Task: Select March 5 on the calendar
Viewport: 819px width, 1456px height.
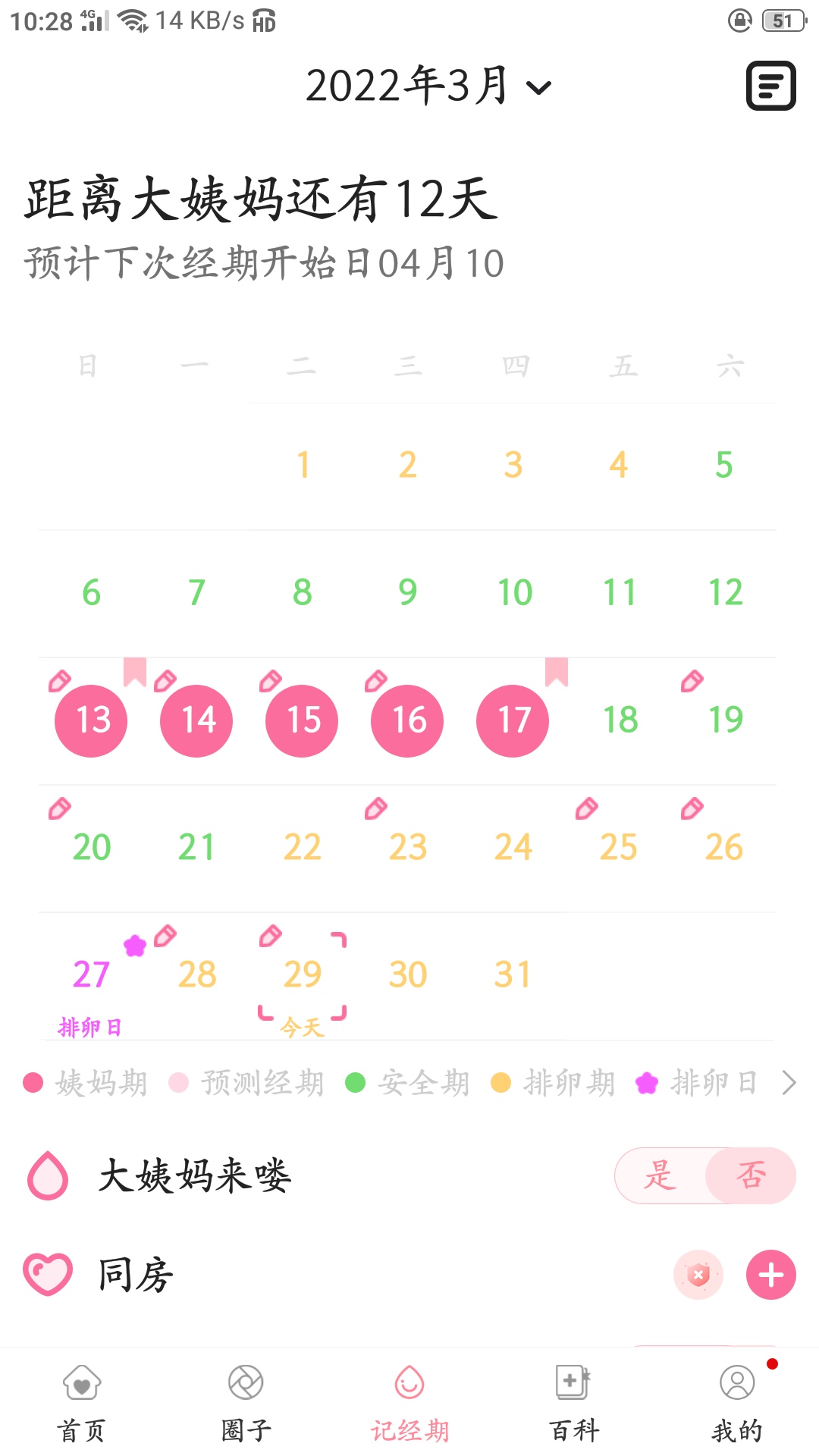Action: (724, 465)
